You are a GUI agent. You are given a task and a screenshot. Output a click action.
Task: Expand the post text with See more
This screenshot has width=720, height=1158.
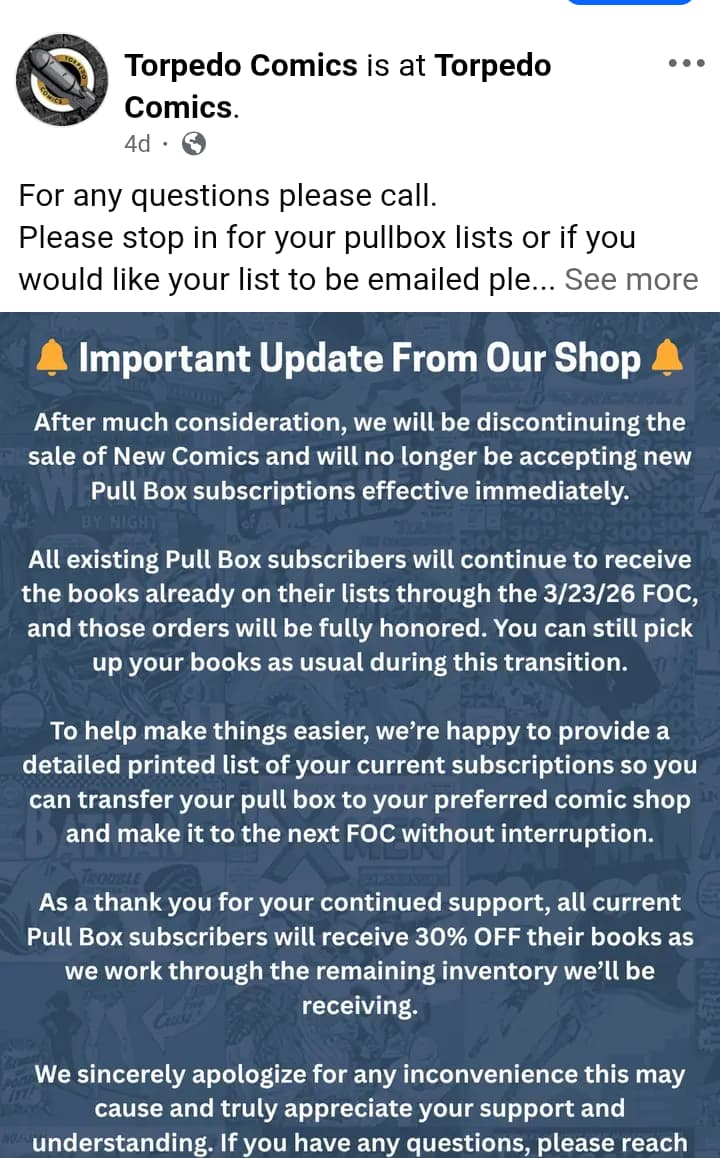631,279
